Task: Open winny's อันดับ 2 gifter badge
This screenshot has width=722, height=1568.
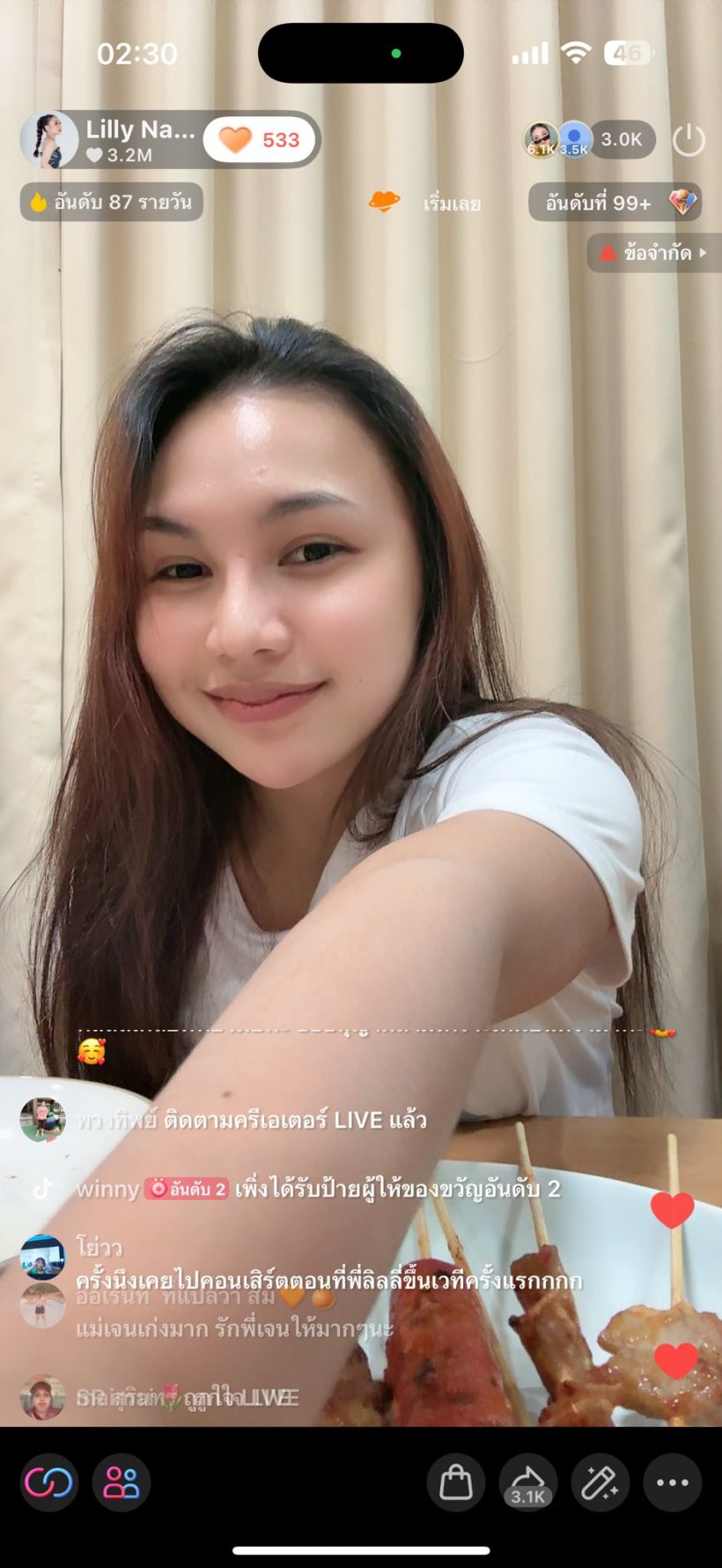Action: click(x=187, y=1189)
